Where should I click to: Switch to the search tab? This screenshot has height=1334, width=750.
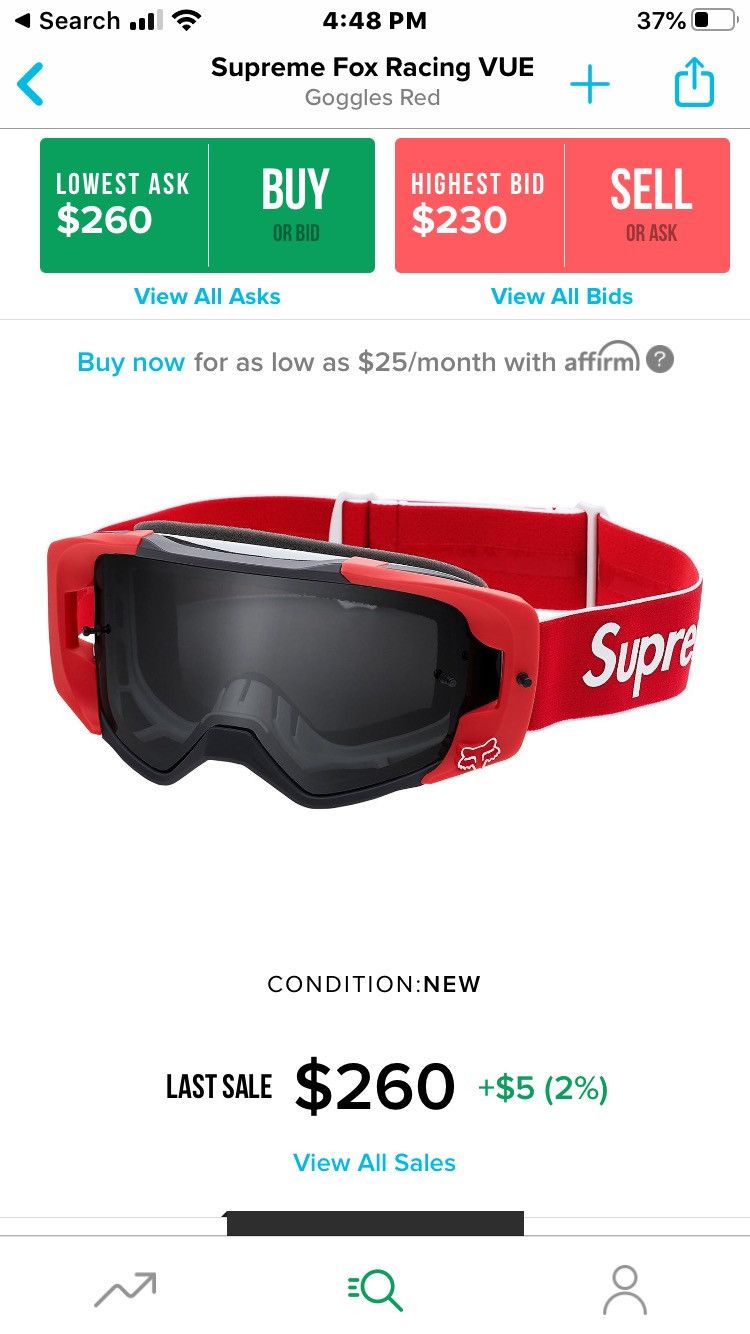[x=375, y=1289]
